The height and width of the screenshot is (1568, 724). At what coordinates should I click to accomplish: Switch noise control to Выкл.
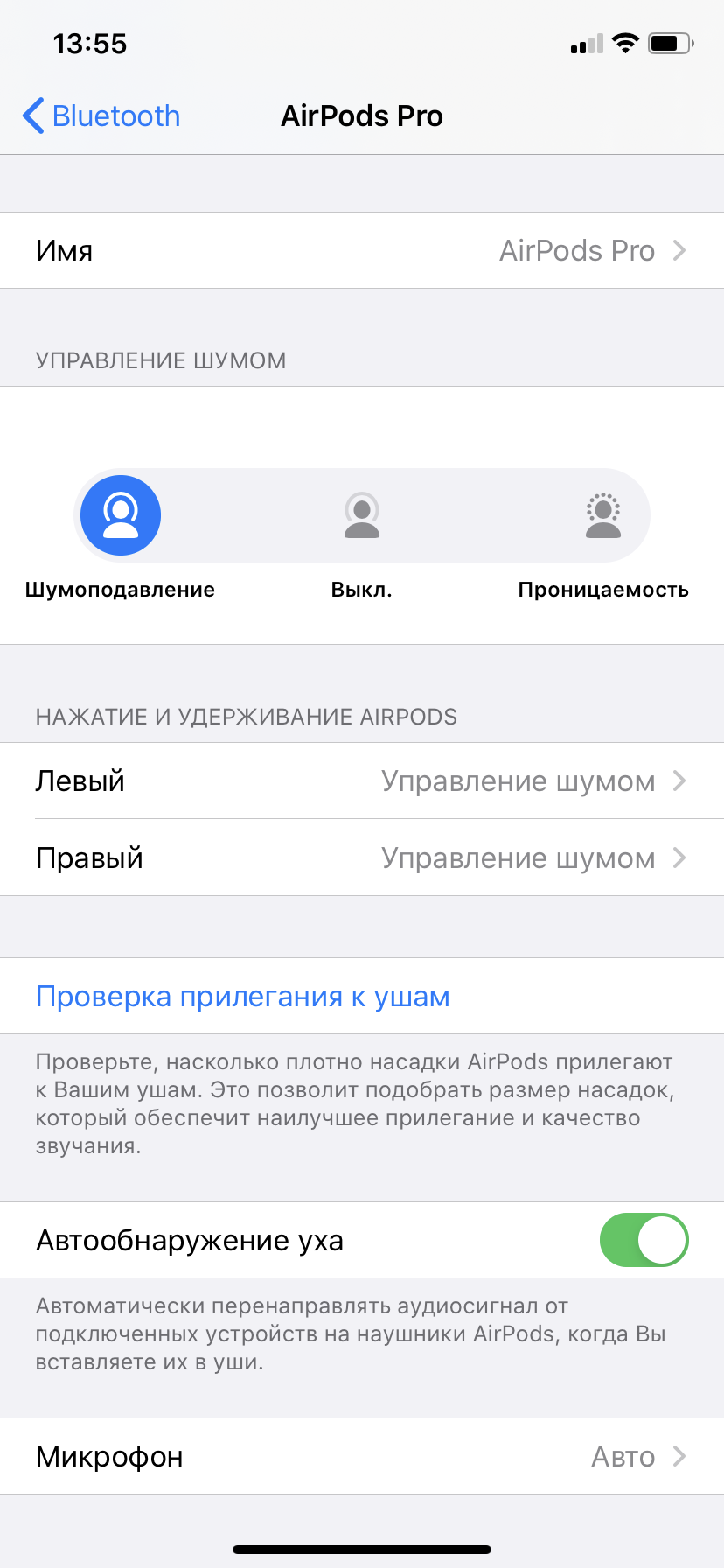click(361, 516)
